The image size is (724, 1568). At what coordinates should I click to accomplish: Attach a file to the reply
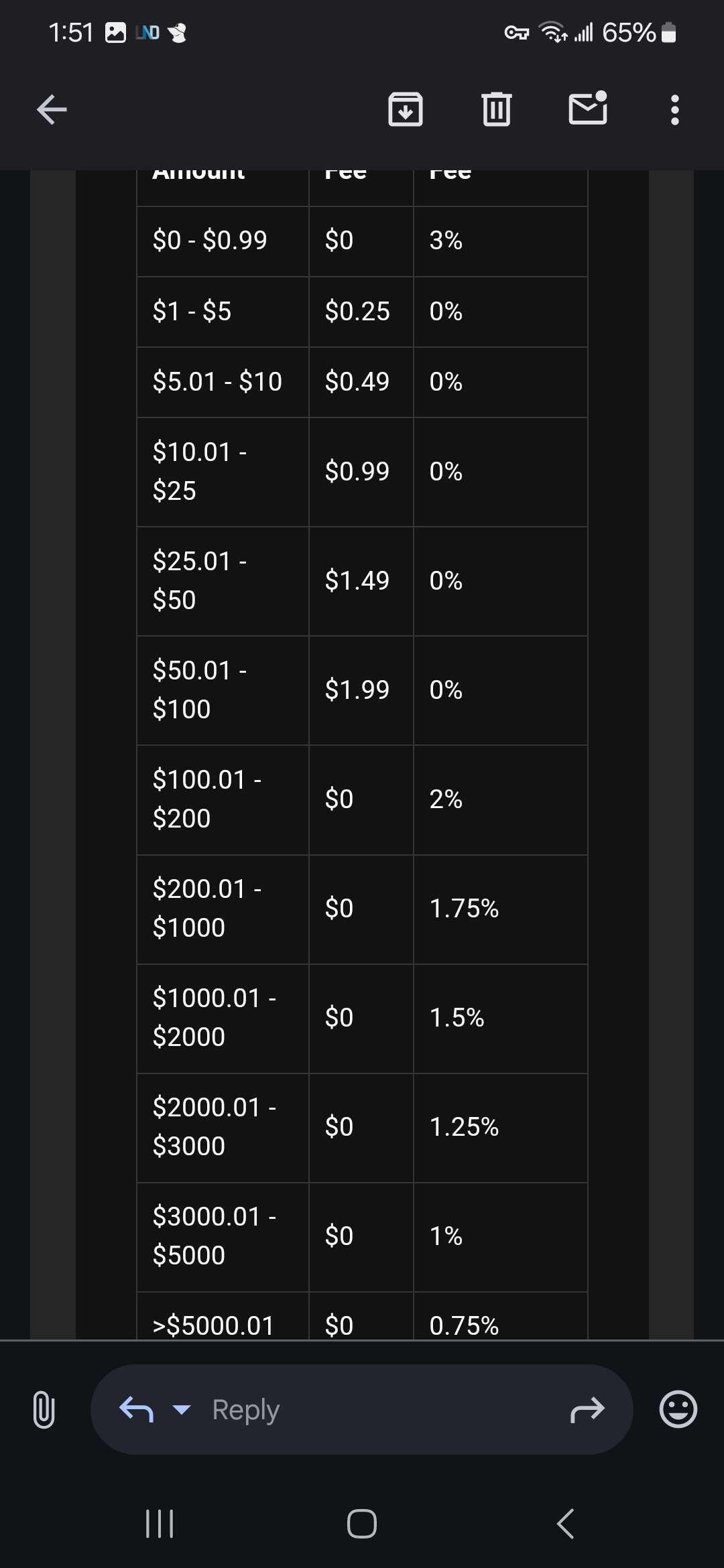pyautogui.click(x=44, y=1409)
